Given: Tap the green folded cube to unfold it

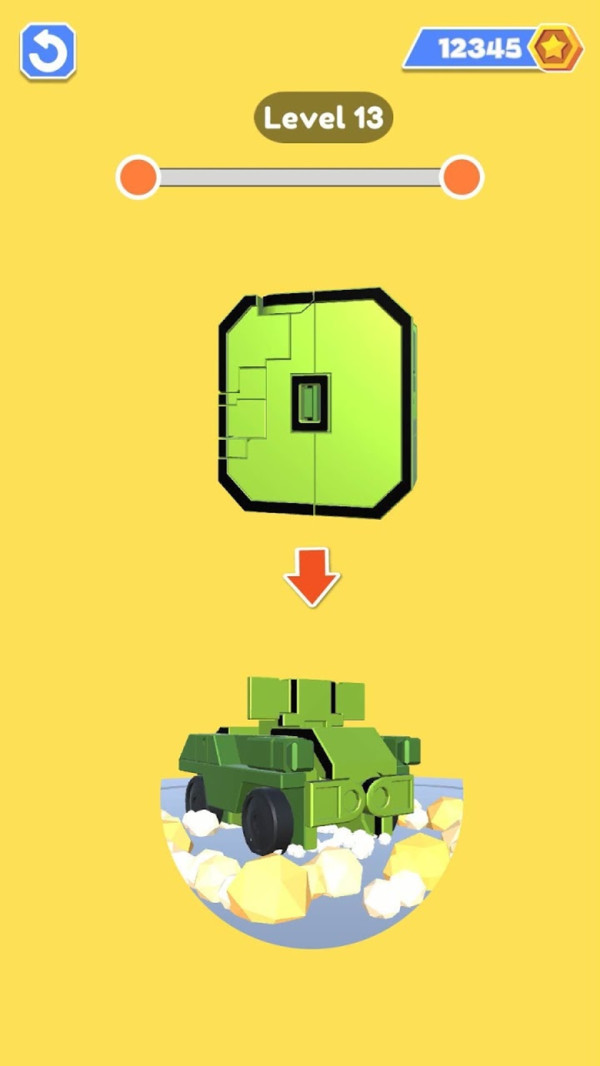Looking at the screenshot, I should click(x=314, y=402).
